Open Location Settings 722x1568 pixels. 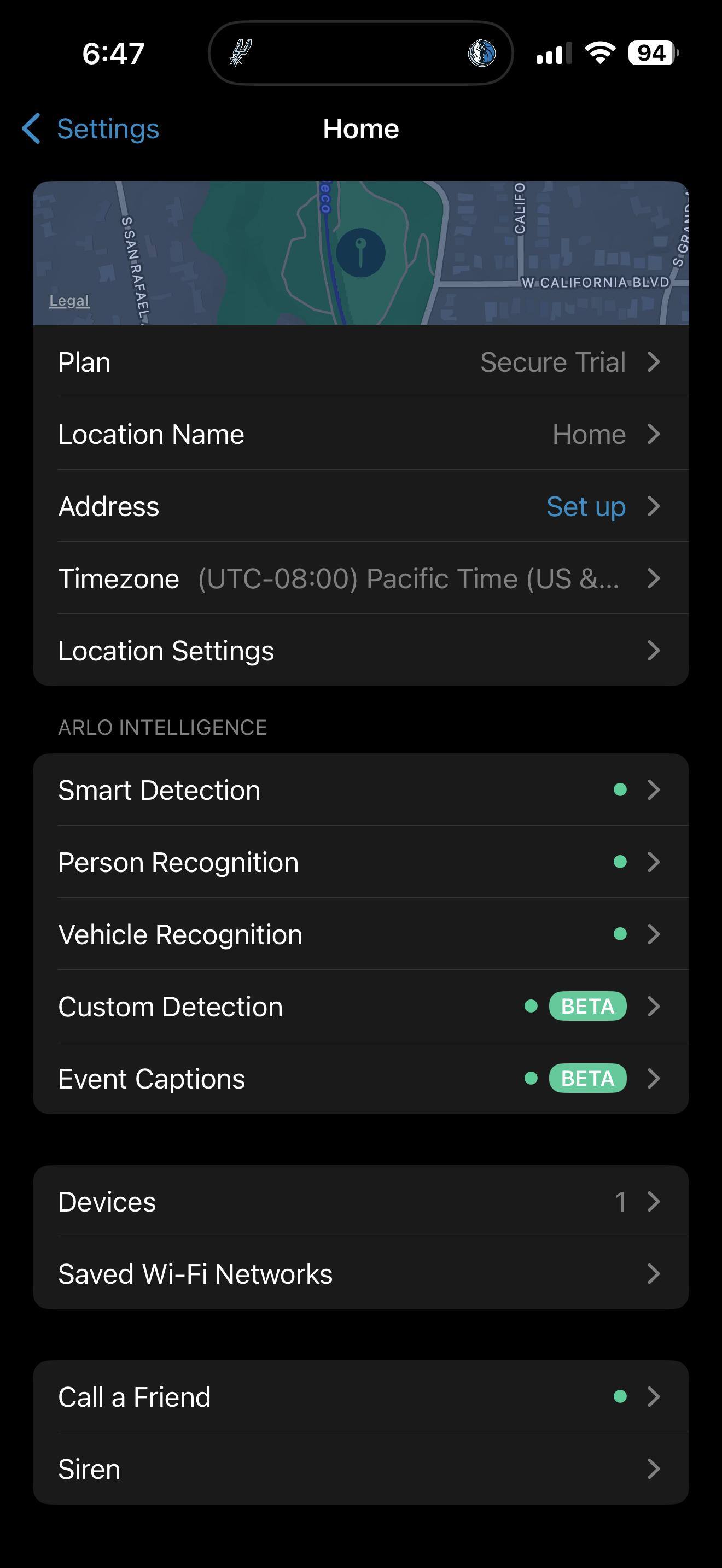click(x=360, y=651)
